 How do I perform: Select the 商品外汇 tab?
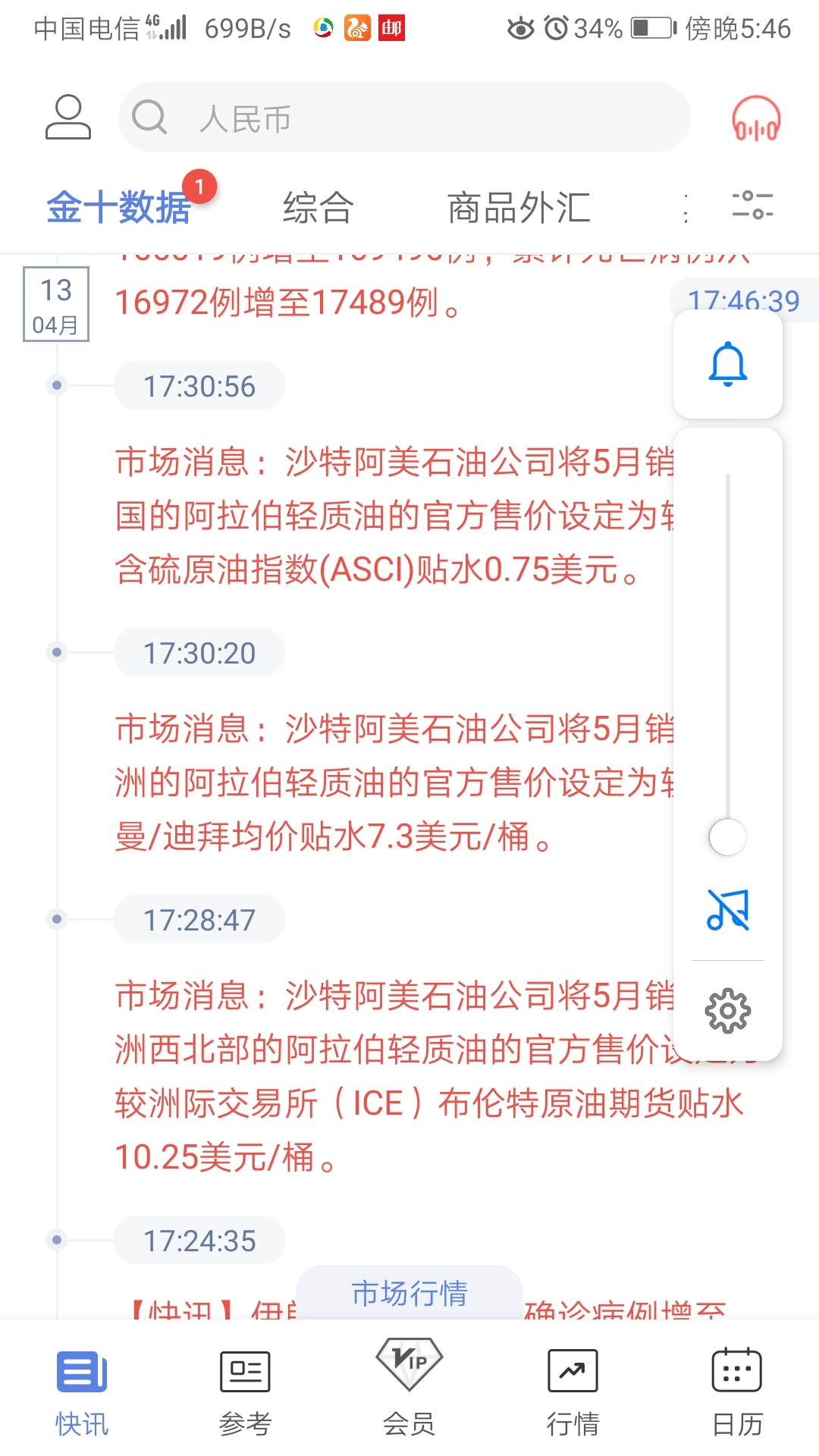pos(519,207)
